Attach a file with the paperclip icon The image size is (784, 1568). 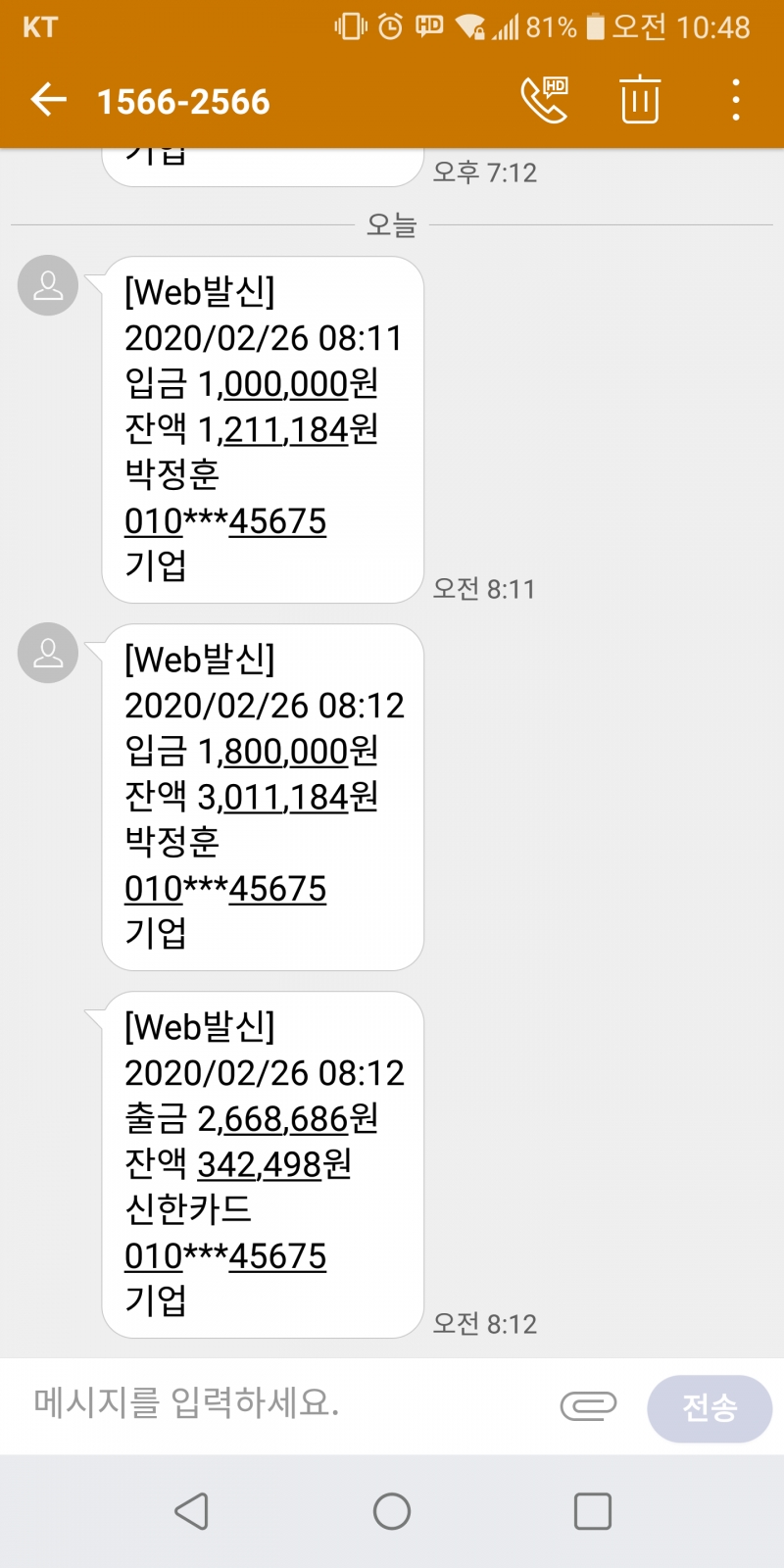tap(588, 1405)
